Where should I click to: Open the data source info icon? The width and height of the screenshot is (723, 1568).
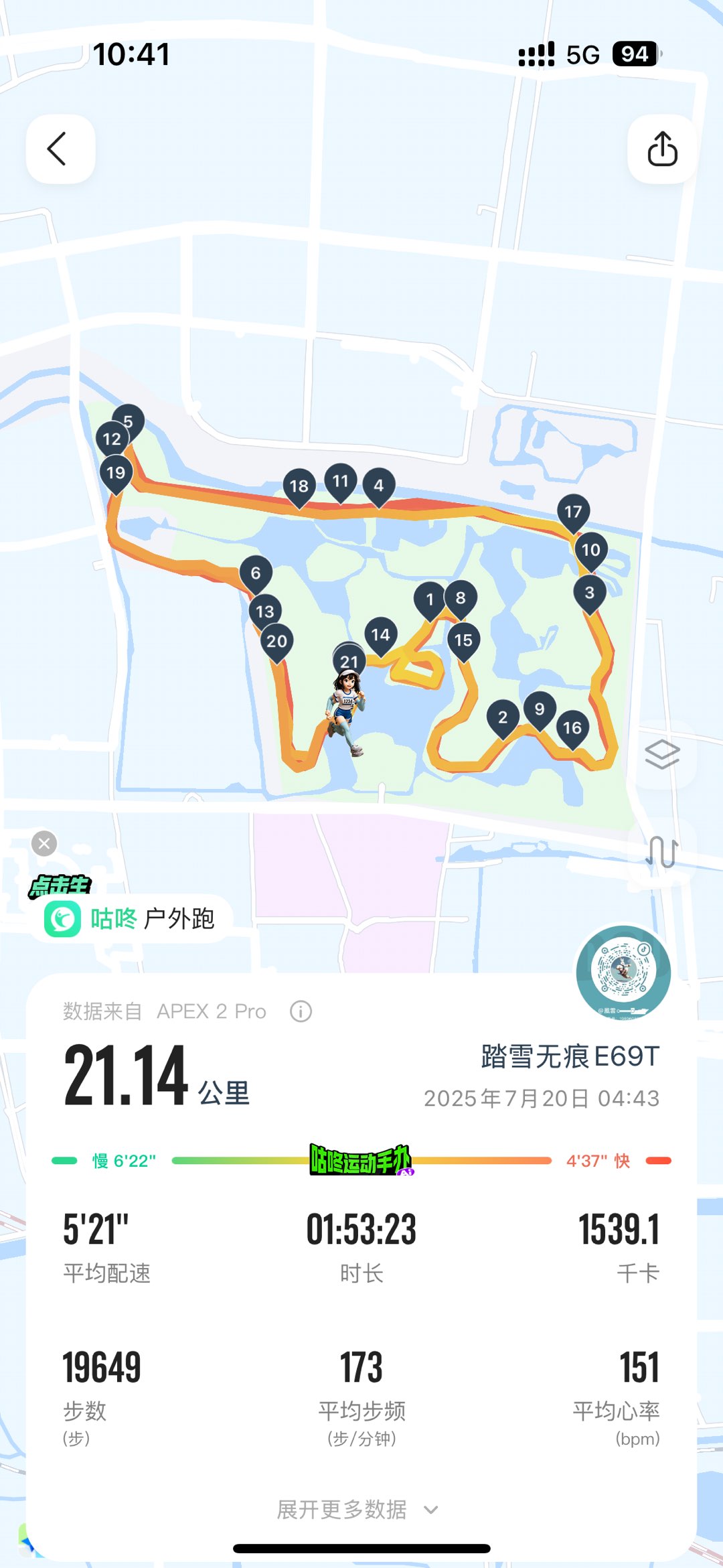pos(301,1011)
